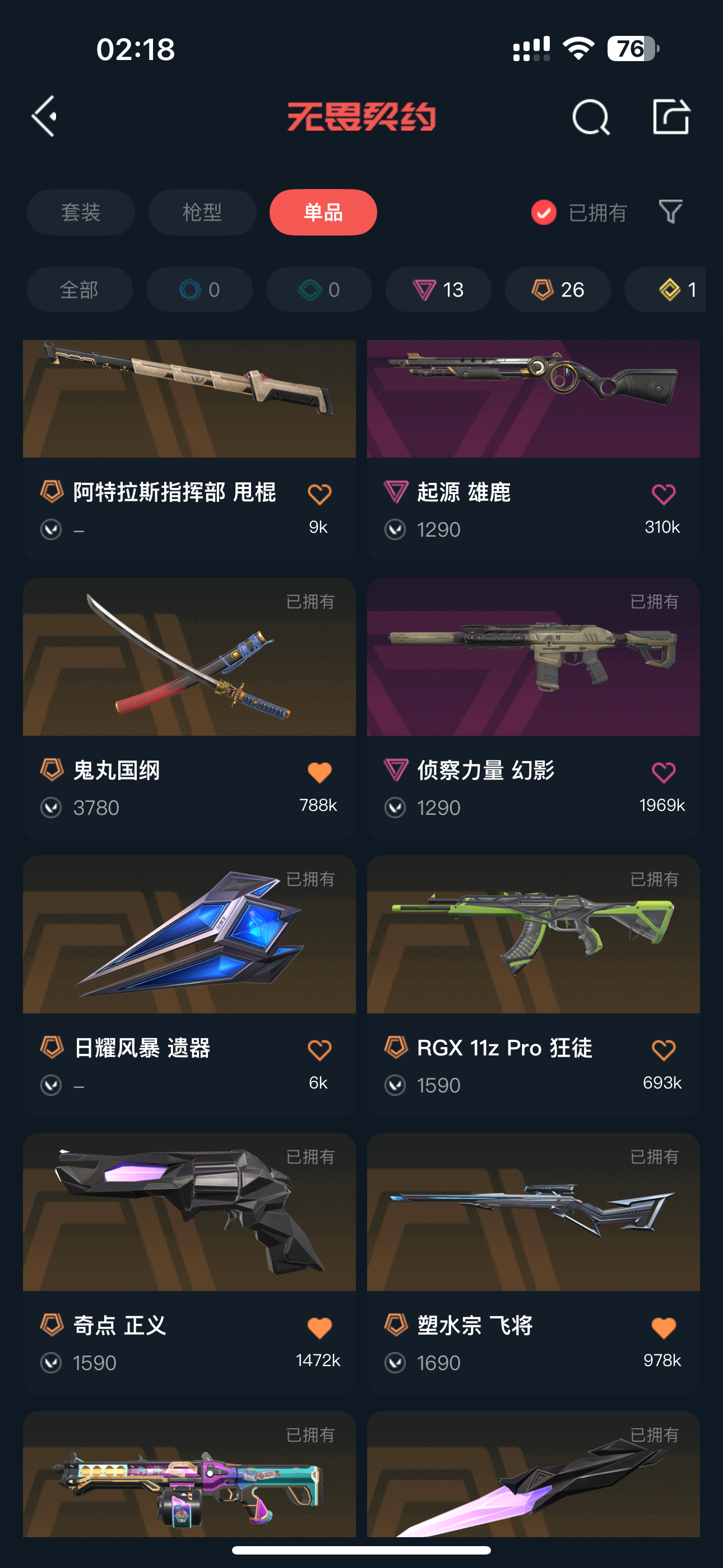Unlike the 奇点 正义 skin heart
723x1568 pixels.
319,1327
